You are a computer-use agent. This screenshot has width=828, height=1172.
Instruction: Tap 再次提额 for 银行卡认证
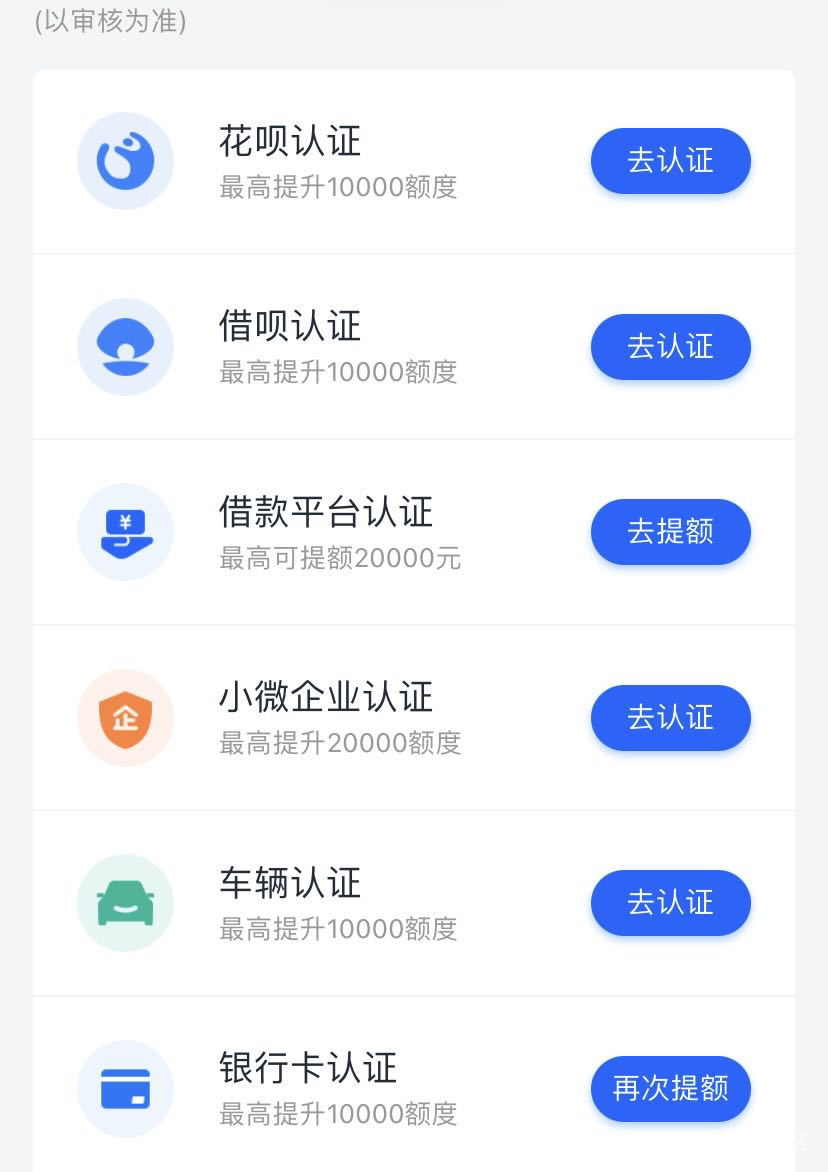(x=670, y=1088)
